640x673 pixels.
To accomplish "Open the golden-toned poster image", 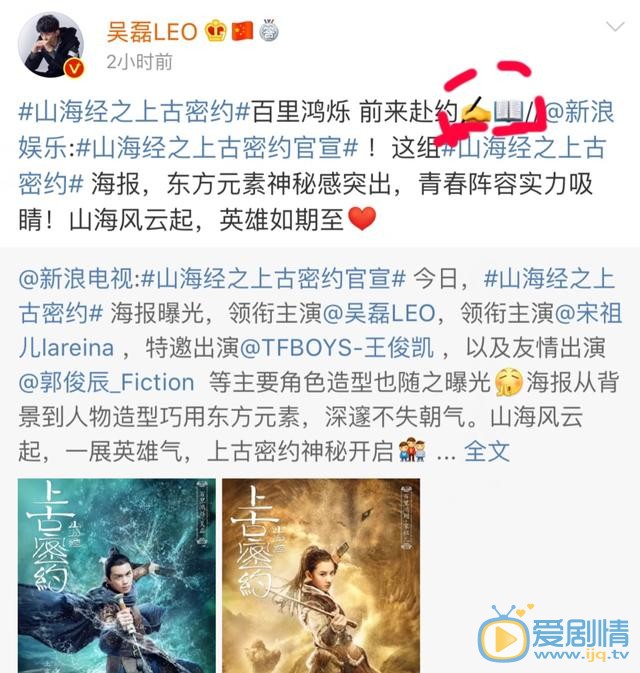I will tap(320, 575).
